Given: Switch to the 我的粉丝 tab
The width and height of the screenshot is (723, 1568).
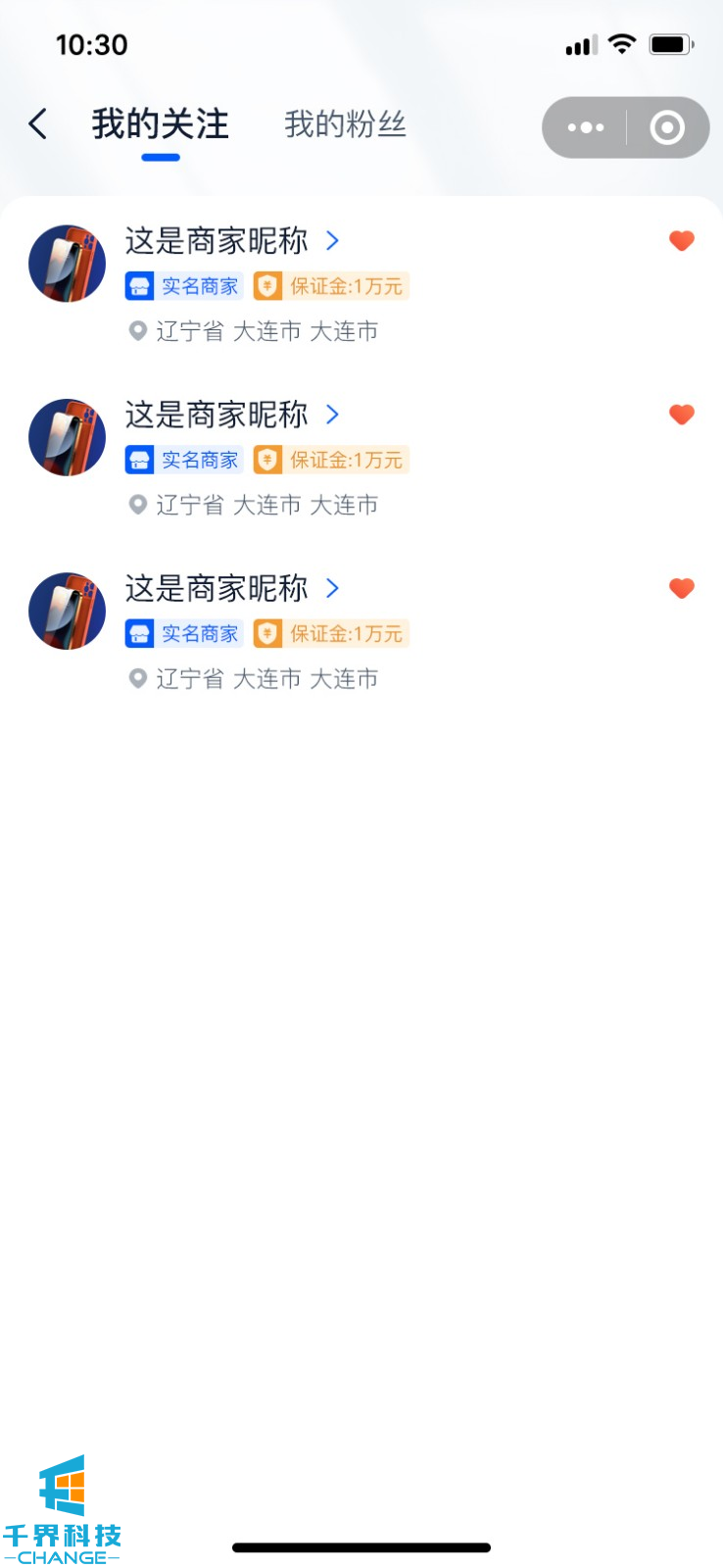Looking at the screenshot, I should 345,124.
